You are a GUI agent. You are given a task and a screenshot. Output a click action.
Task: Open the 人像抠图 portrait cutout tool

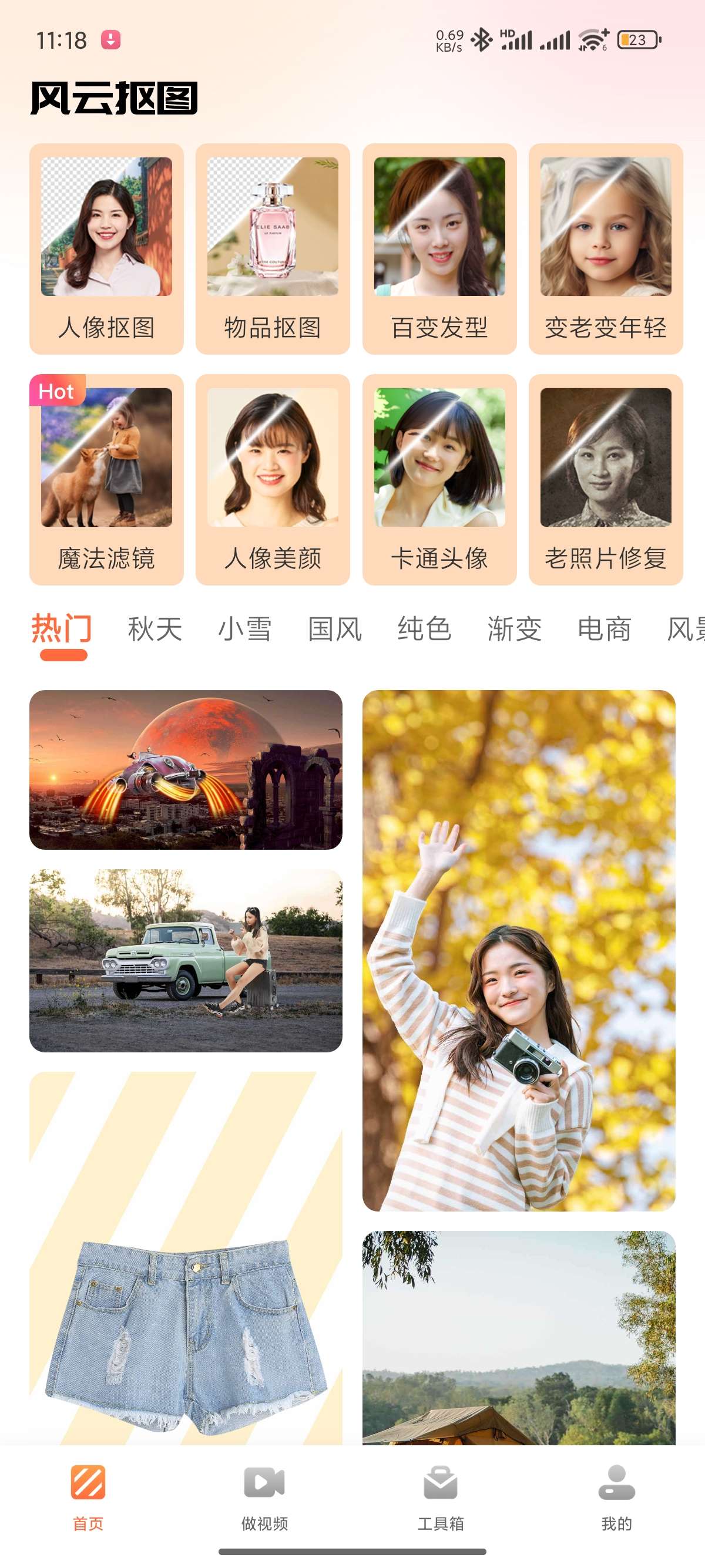(x=106, y=249)
